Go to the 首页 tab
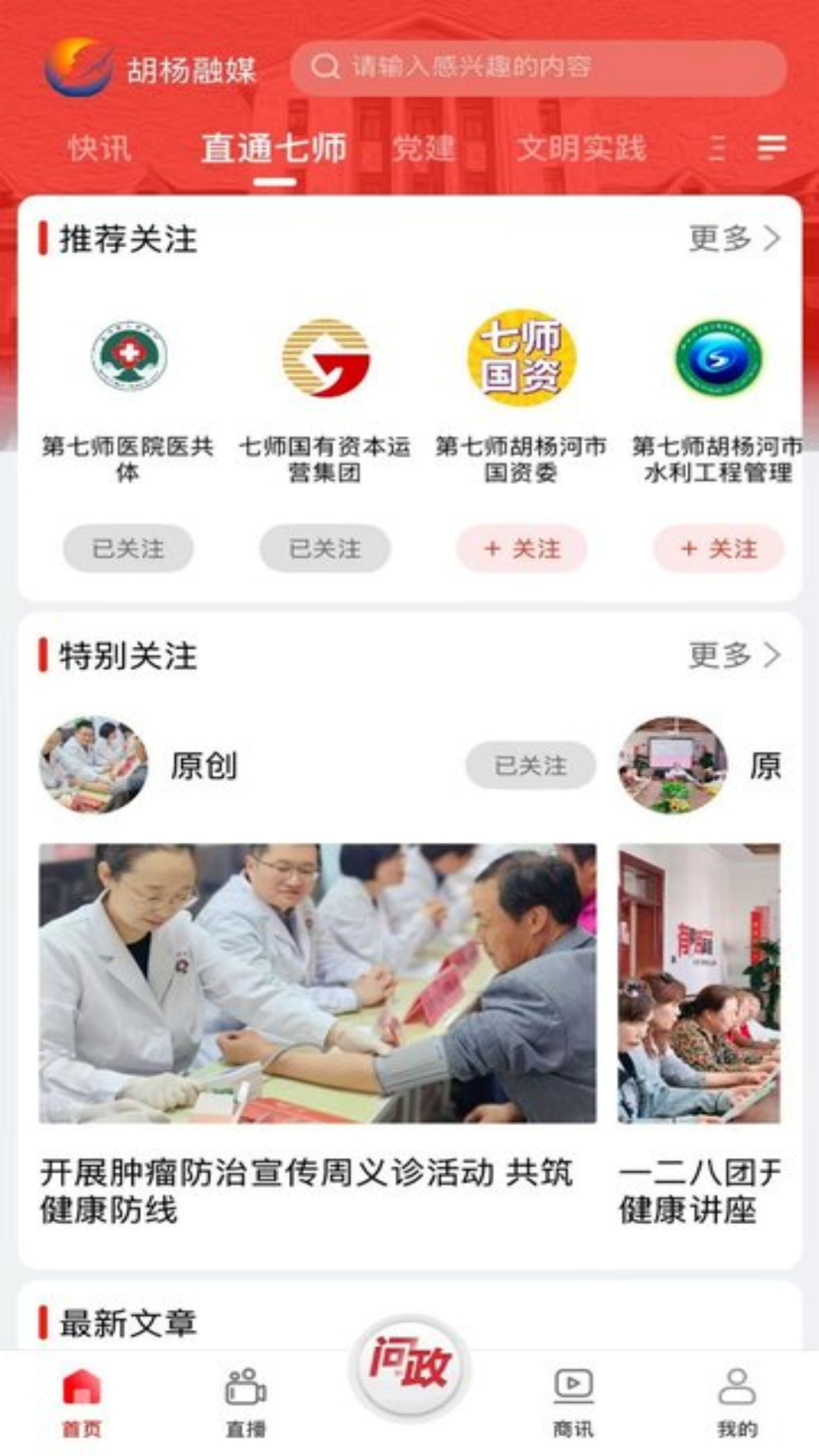 (81, 1403)
